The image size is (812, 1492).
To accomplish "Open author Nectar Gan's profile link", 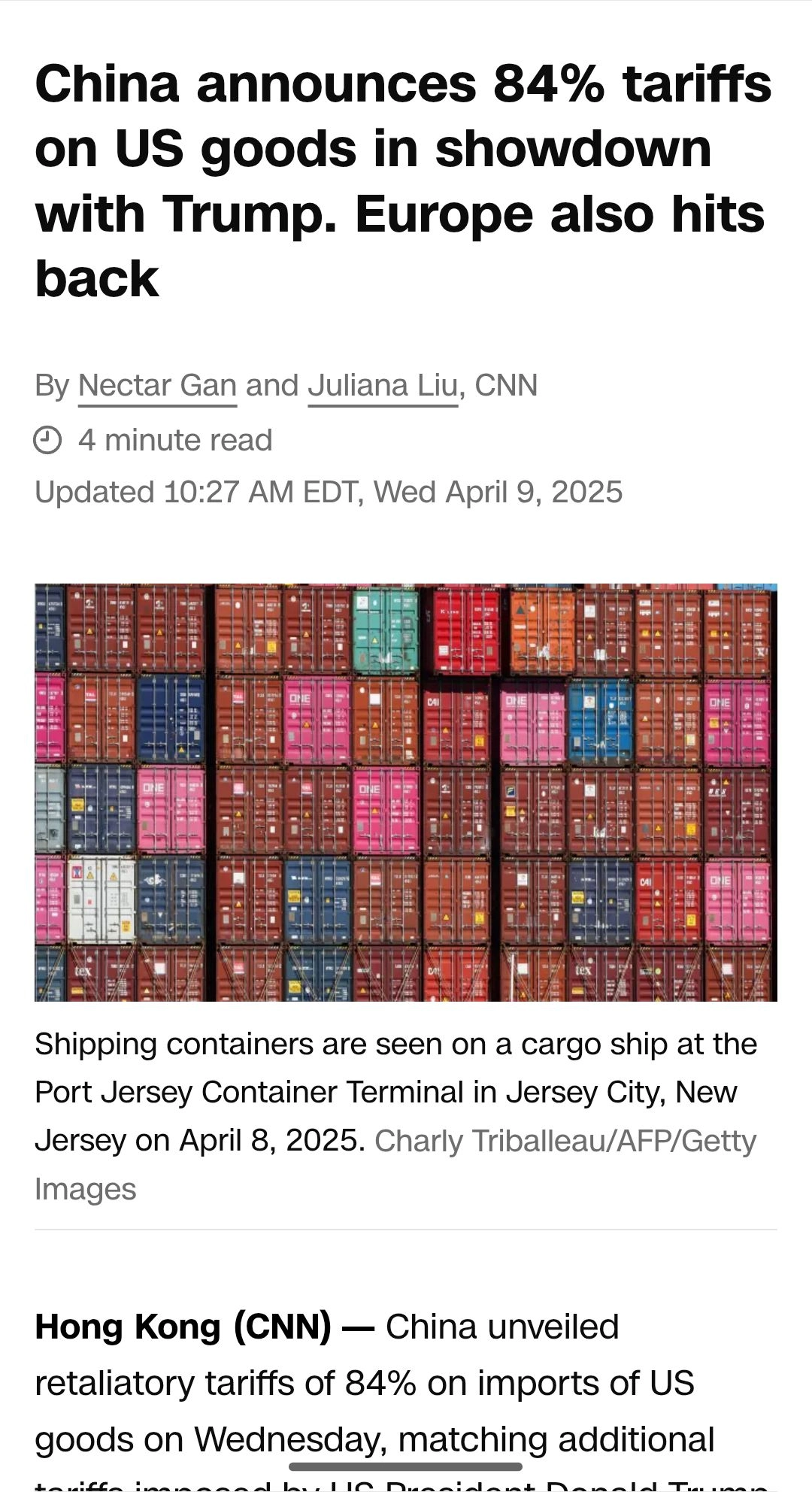I will click(157, 386).
